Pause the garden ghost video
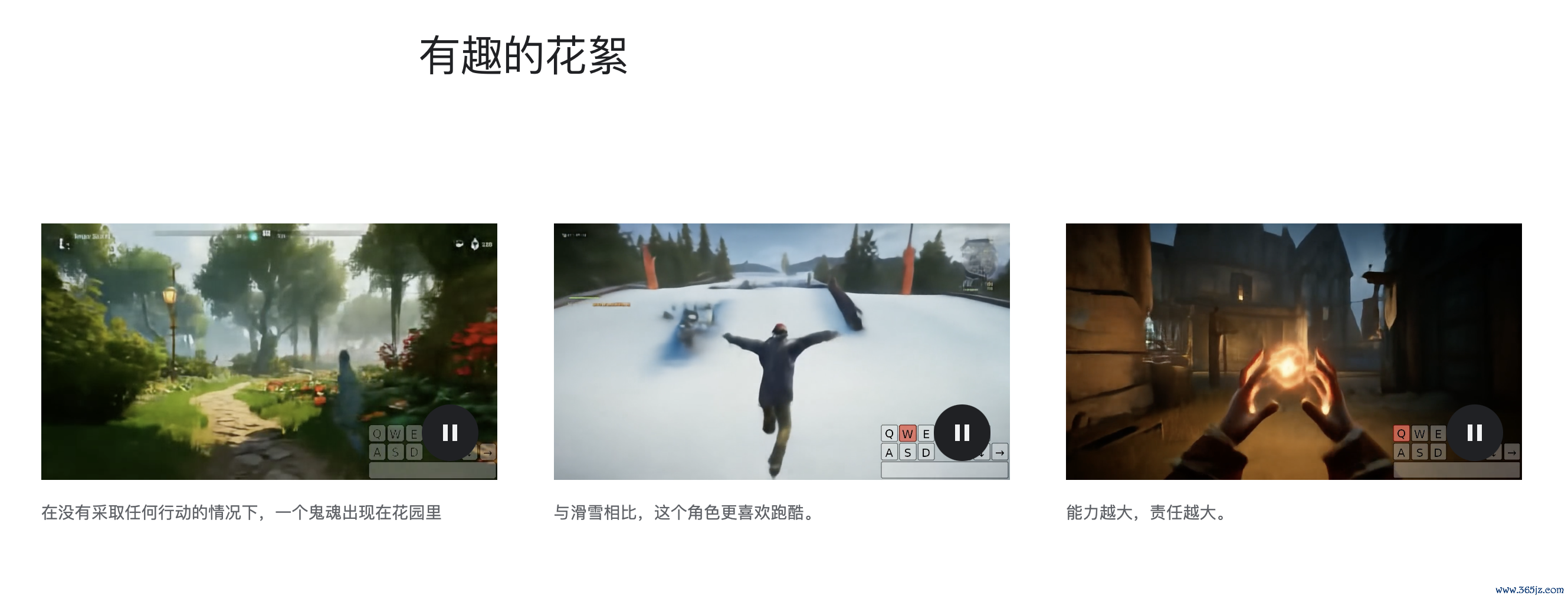Image resolution: width=1568 pixels, height=599 pixels. coord(450,432)
